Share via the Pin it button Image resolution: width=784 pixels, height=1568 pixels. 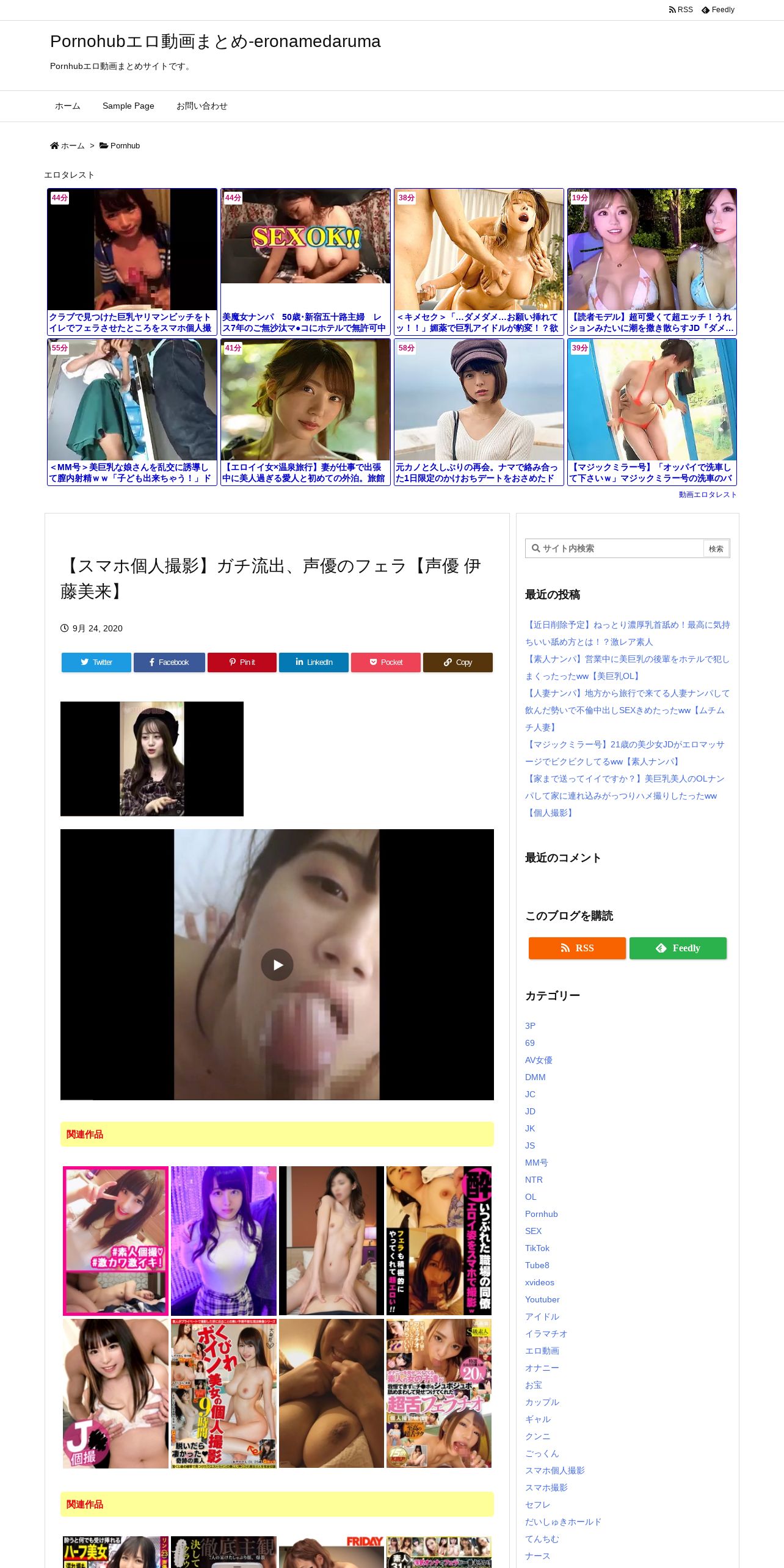click(x=242, y=662)
